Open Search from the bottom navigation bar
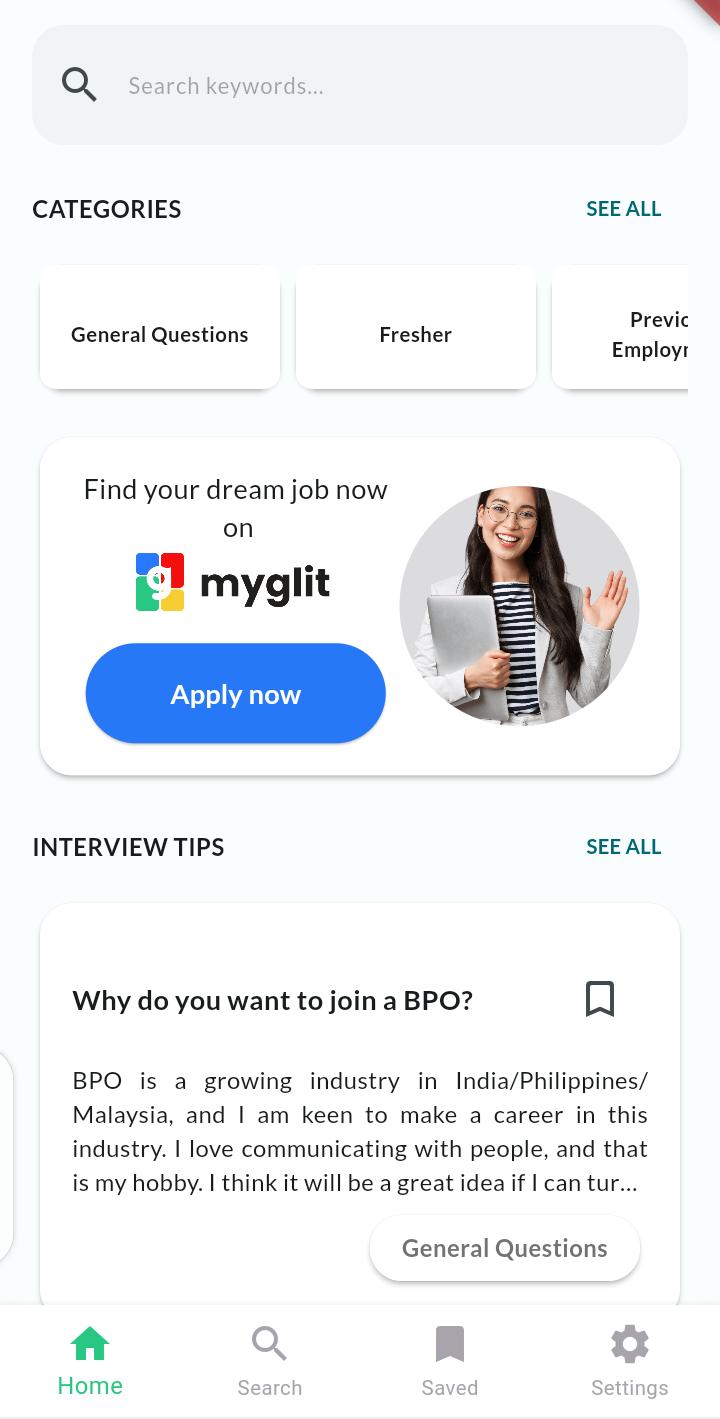The width and height of the screenshot is (720, 1419). (x=269, y=1360)
